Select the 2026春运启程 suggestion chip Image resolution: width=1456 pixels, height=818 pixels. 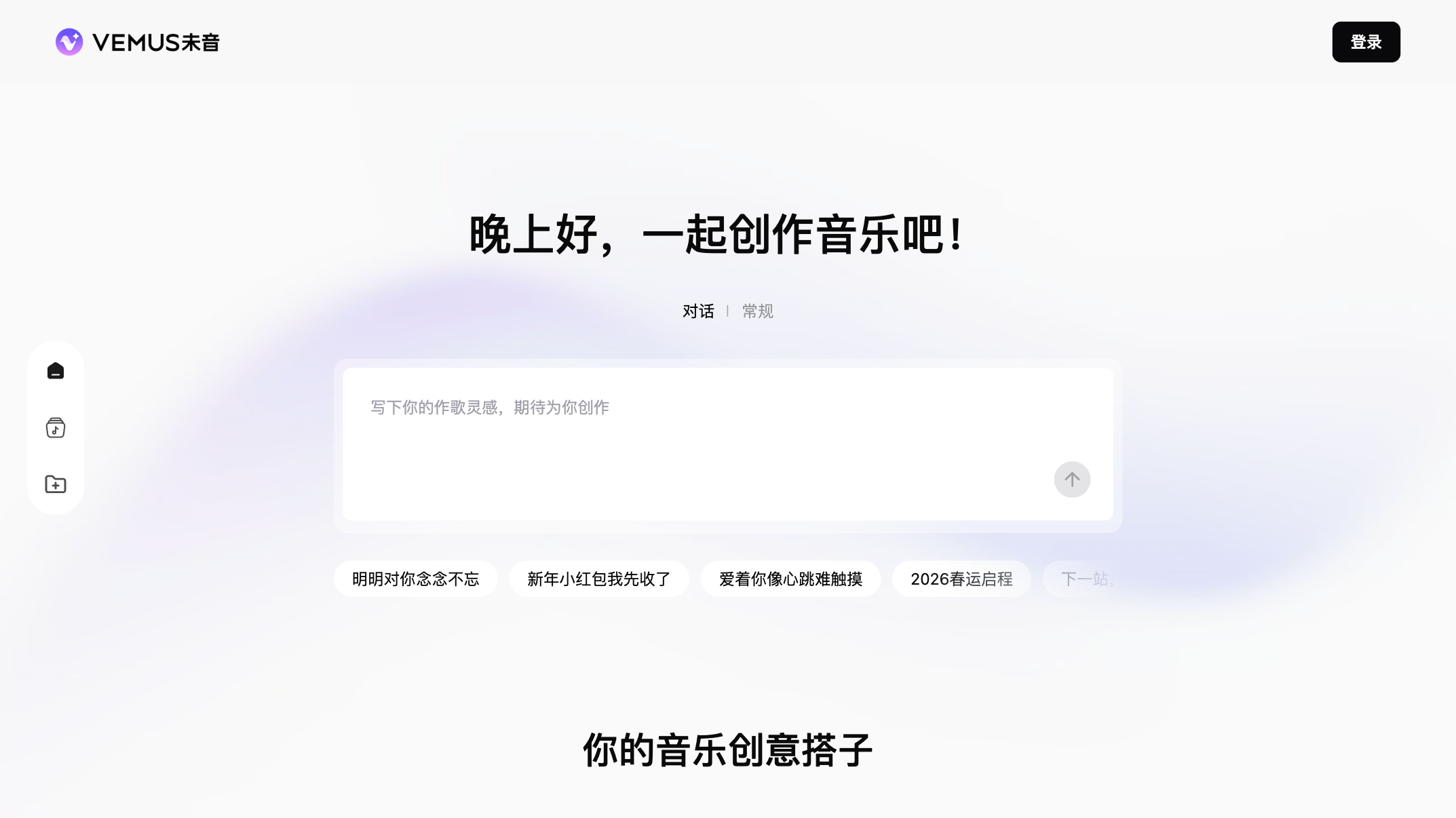(961, 579)
